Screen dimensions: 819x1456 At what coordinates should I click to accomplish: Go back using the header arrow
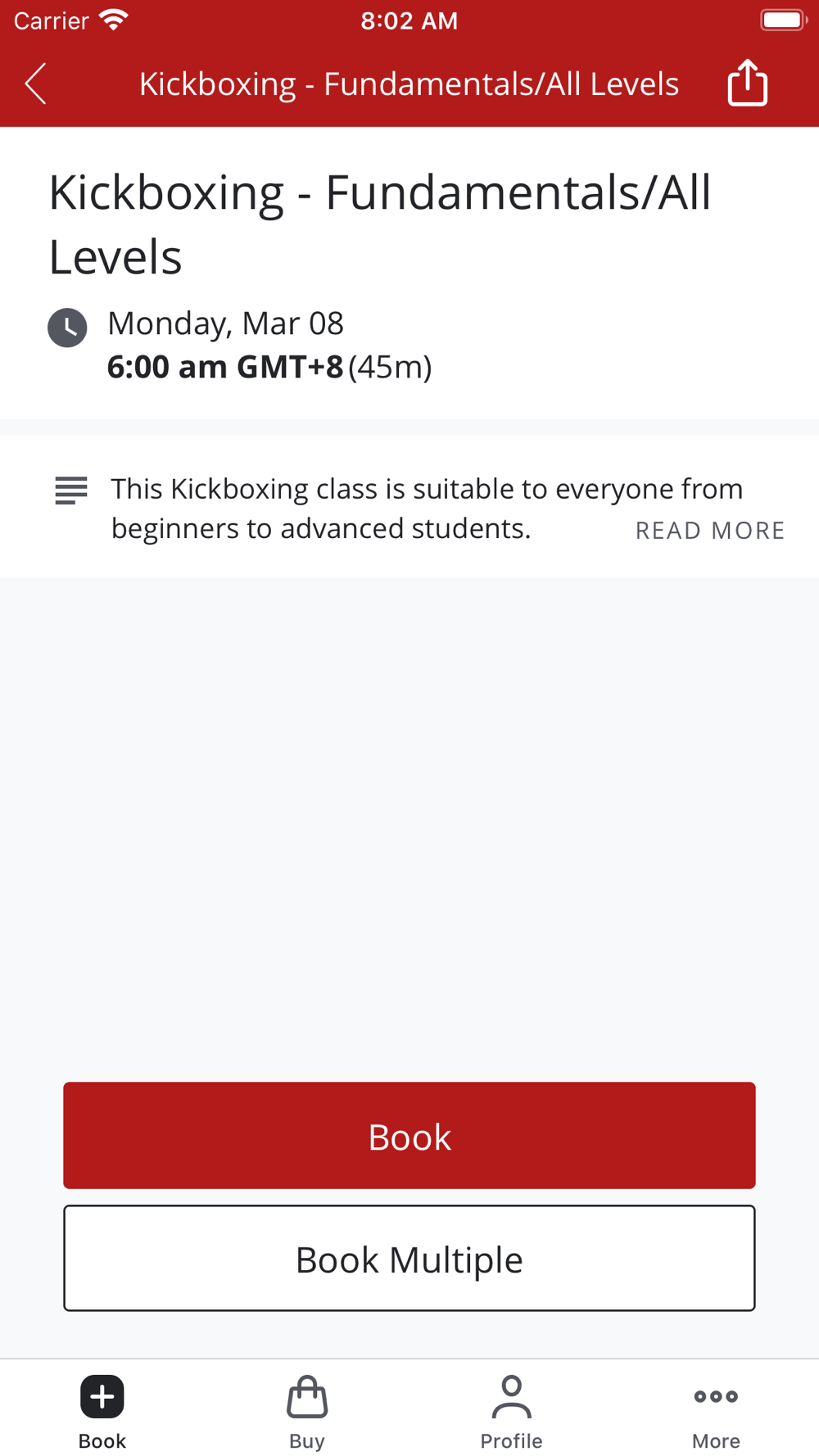click(35, 84)
